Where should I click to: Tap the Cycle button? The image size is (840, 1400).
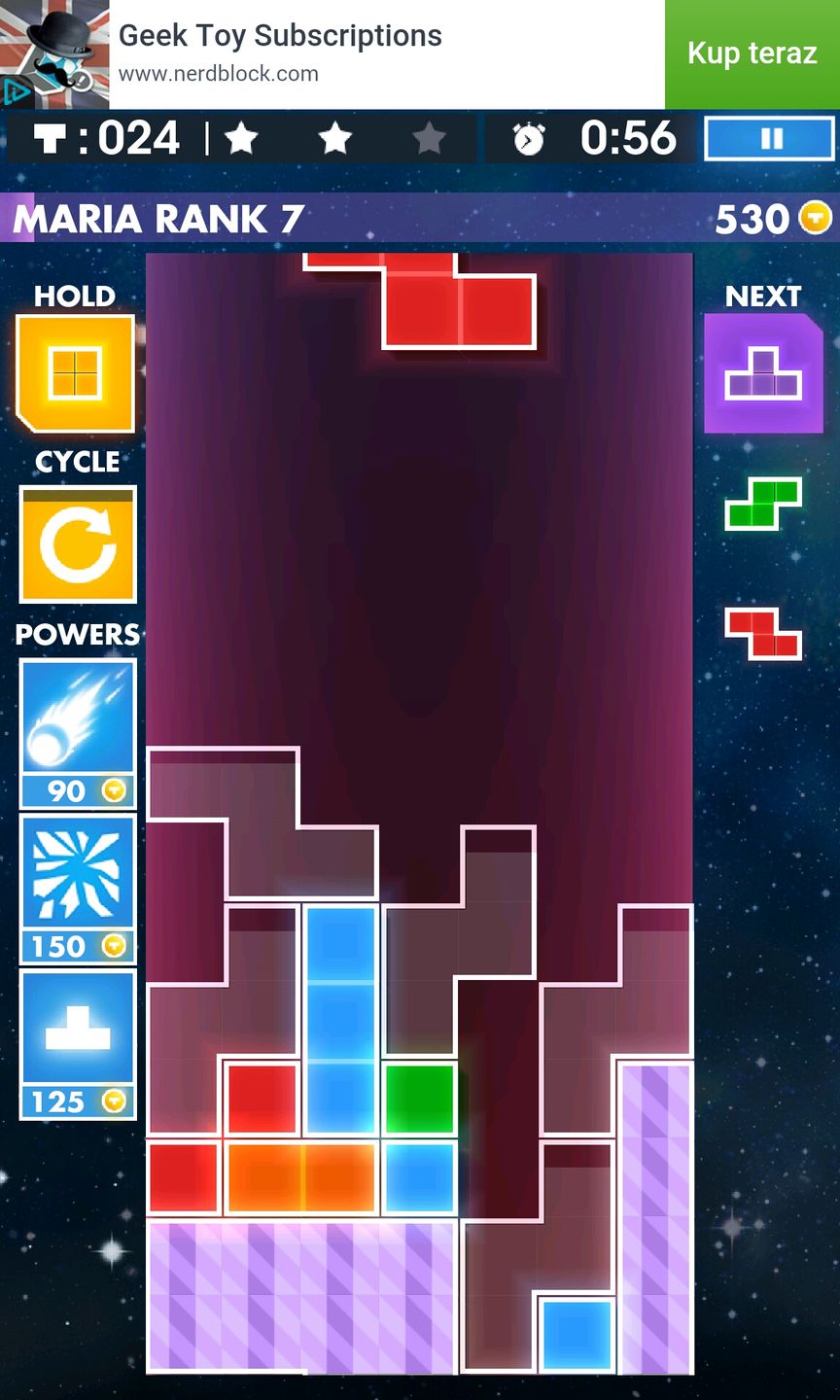pos(78,544)
